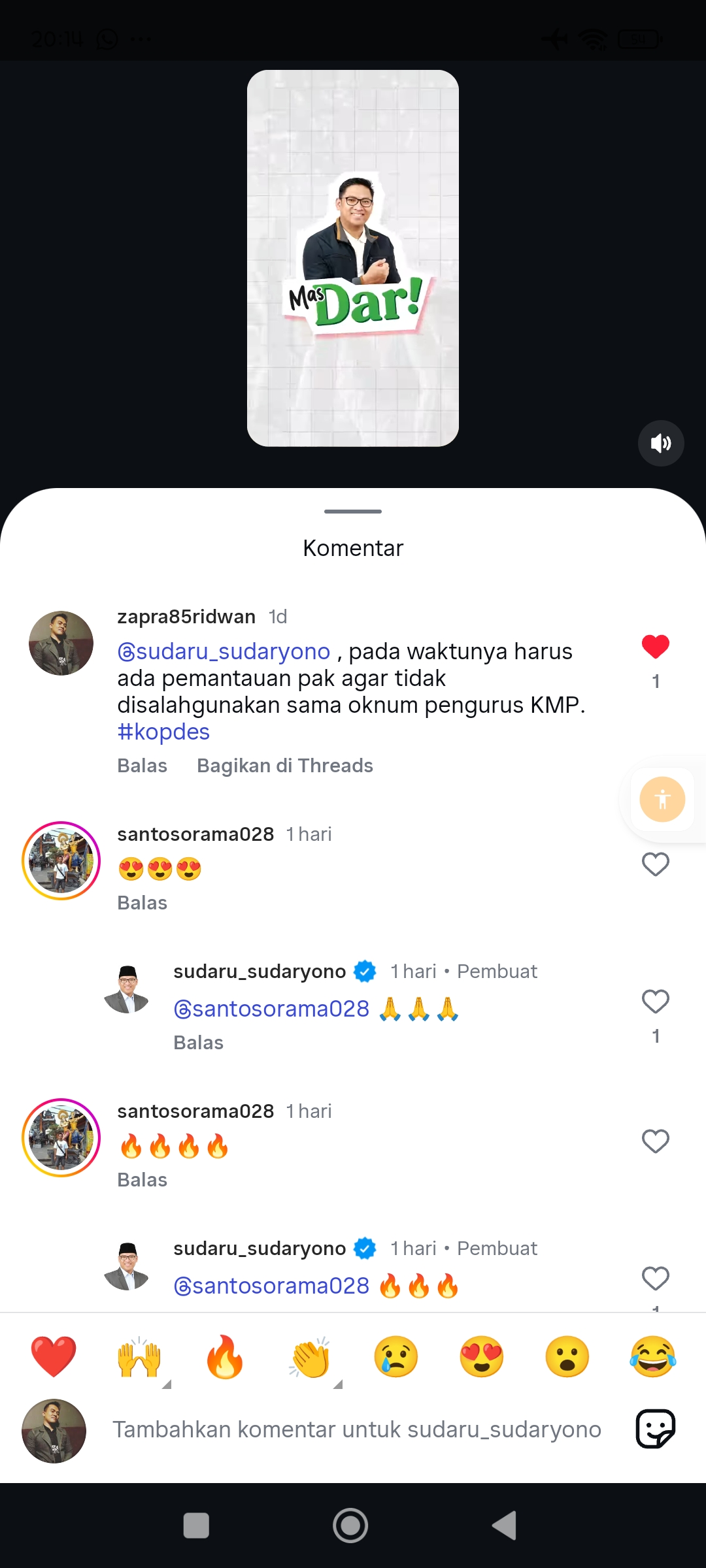Mute the video with the speaker icon
The height and width of the screenshot is (1568, 706).
pyautogui.click(x=661, y=443)
